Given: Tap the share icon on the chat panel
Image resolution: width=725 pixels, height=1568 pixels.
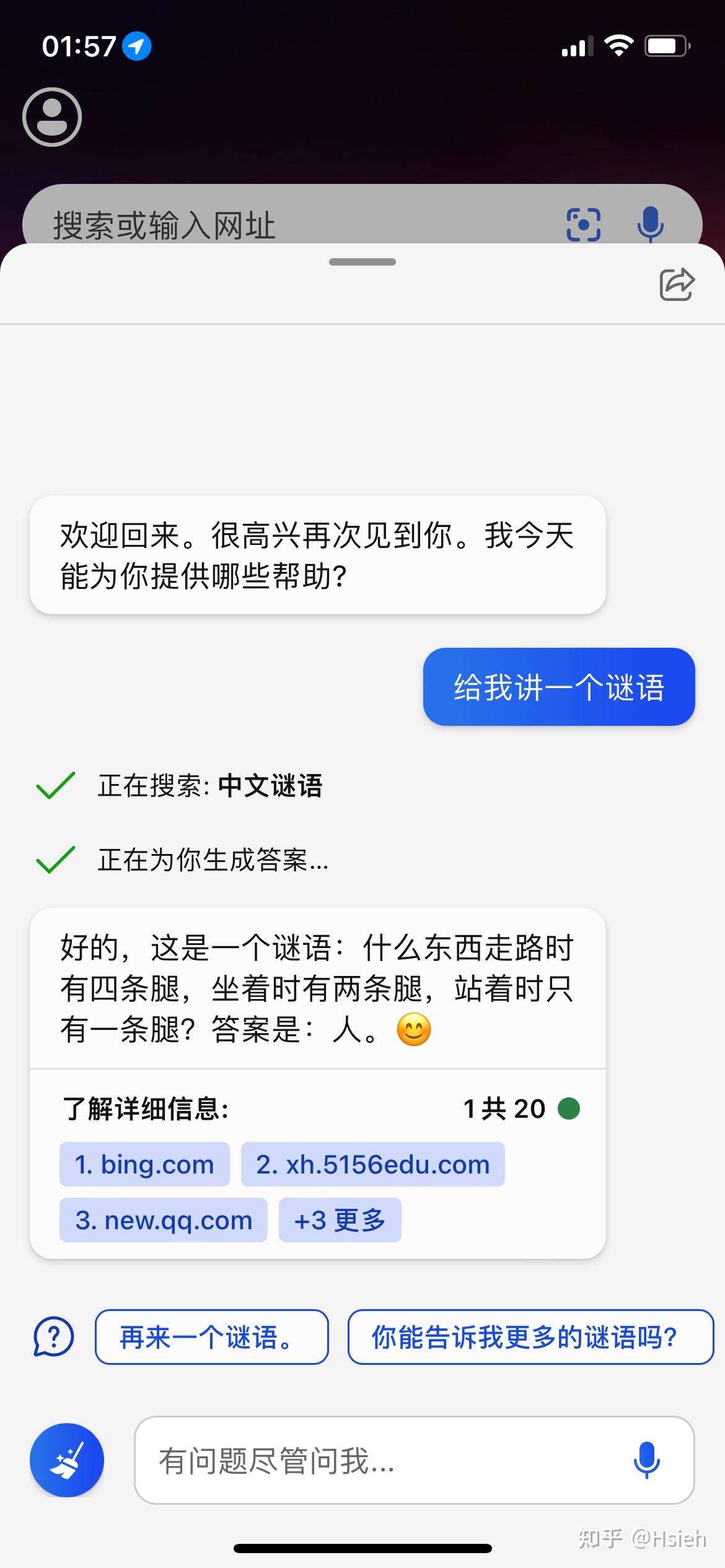Looking at the screenshot, I should click(x=676, y=285).
